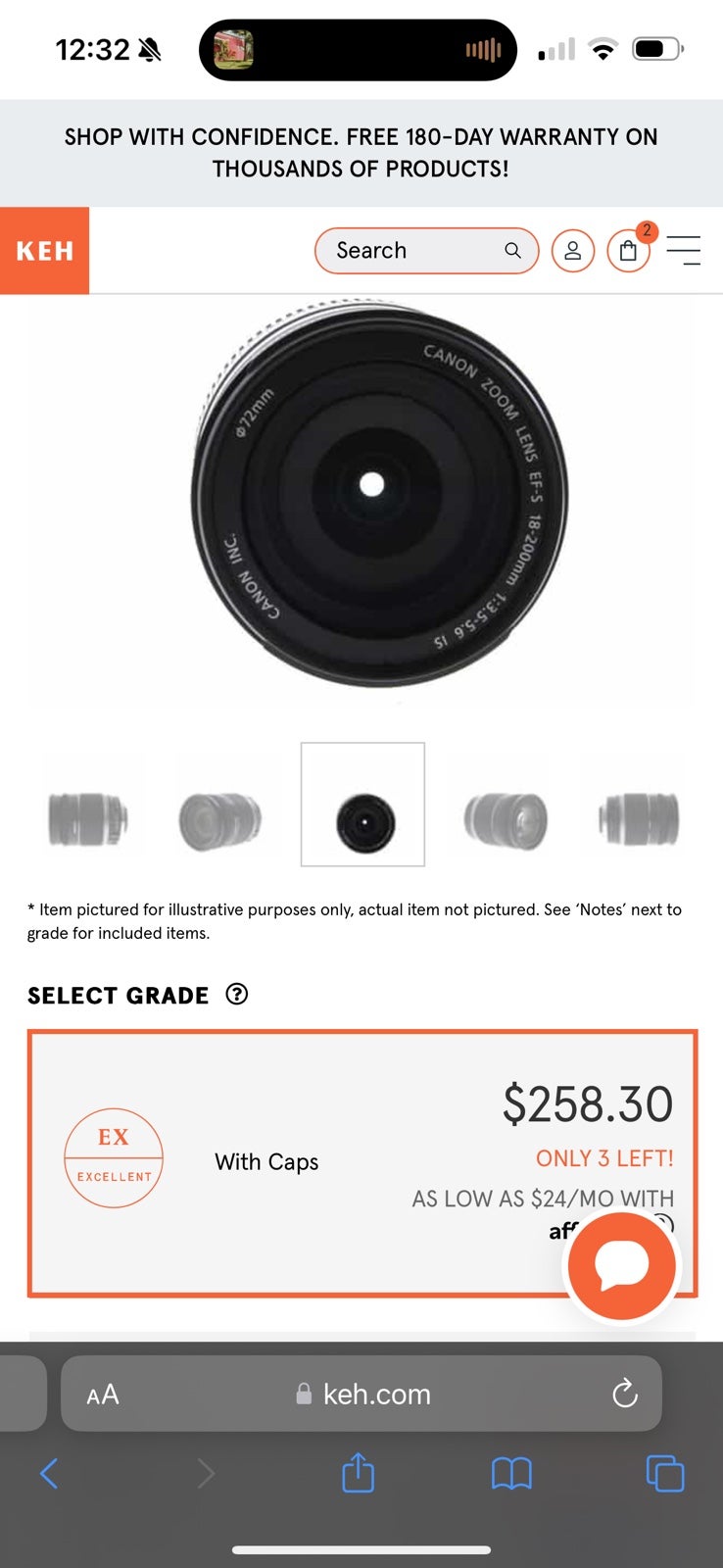Viewport: 723px width, 1568px height.
Task: Open the shopping bag cart
Action: pos(629,251)
